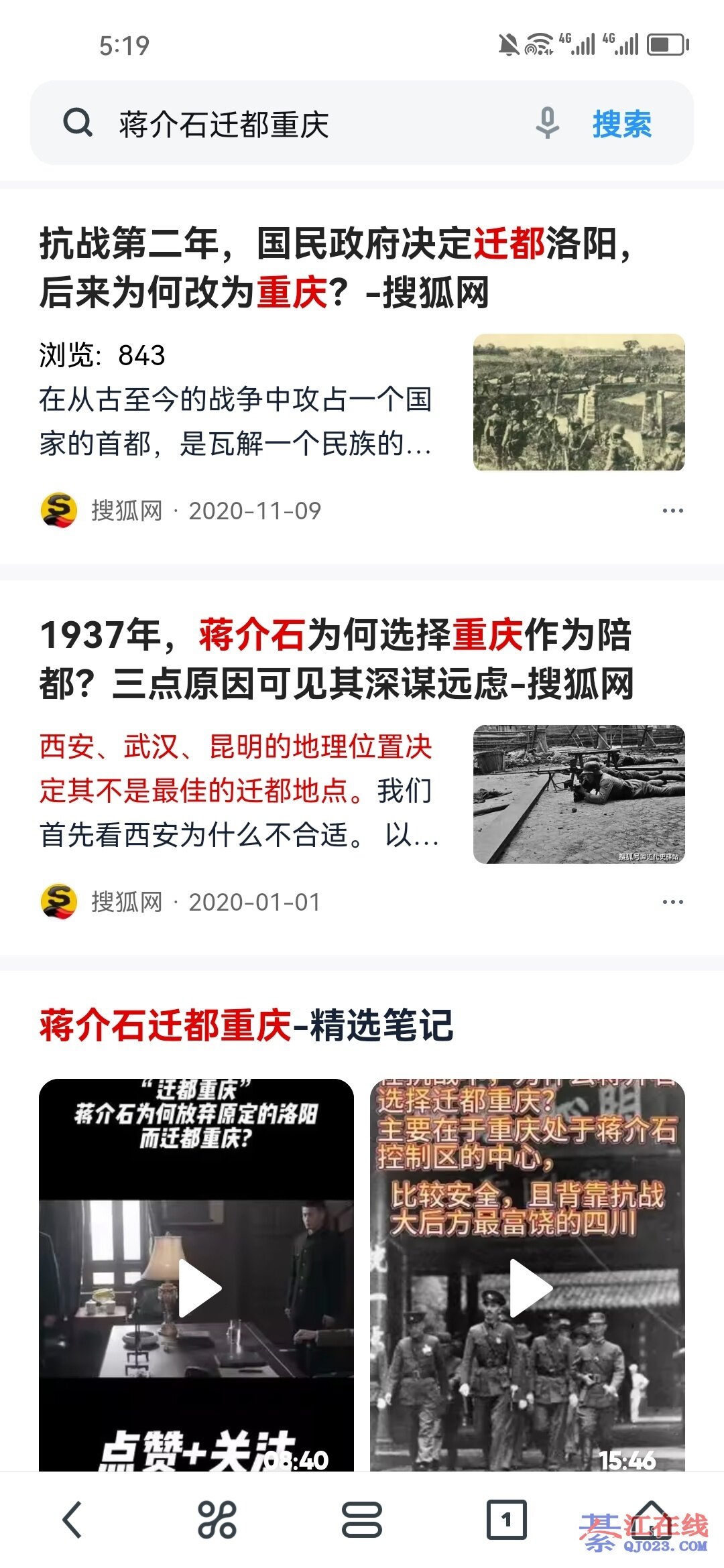Tap the blue 搜索 button

pos(621,125)
